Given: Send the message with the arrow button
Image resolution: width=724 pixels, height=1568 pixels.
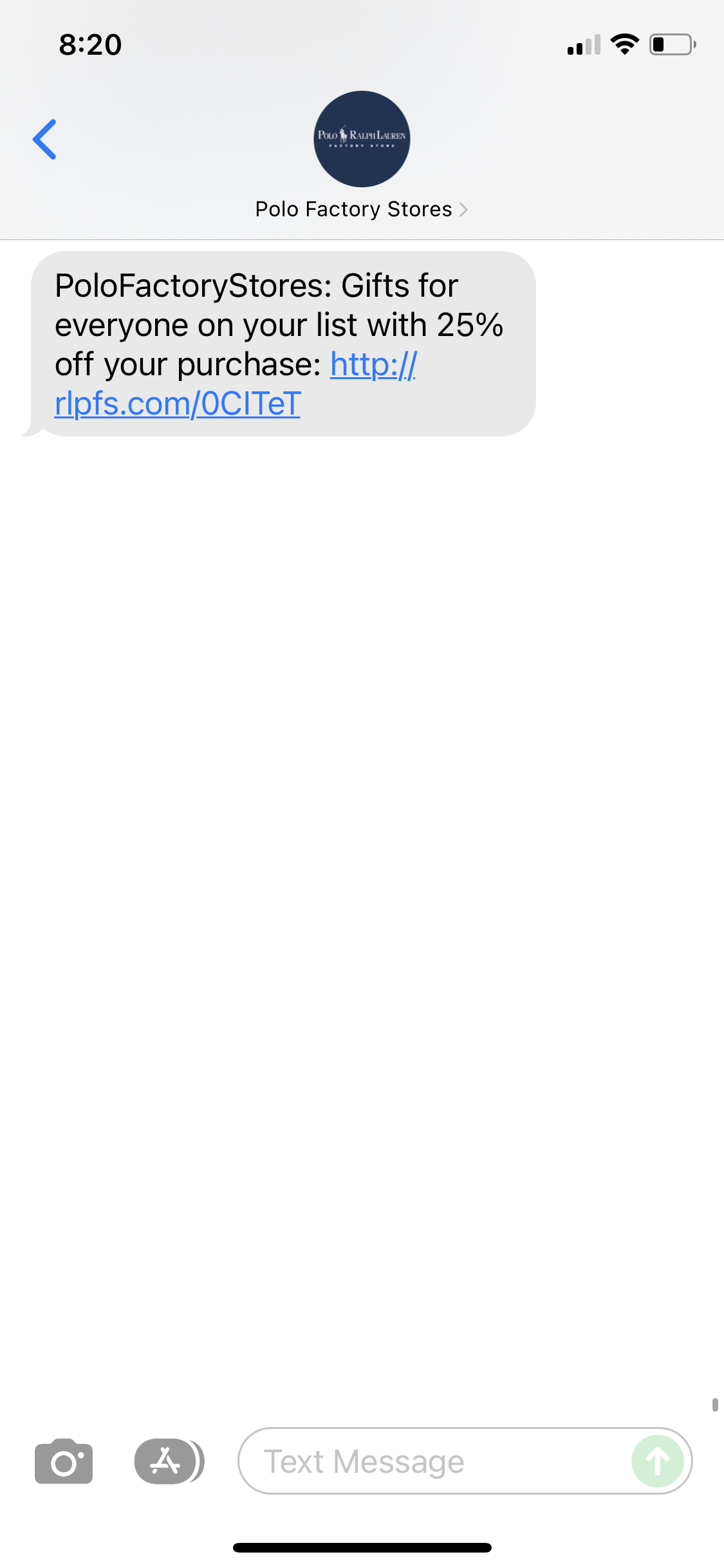Looking at the screenshot, I should 657,1461.
